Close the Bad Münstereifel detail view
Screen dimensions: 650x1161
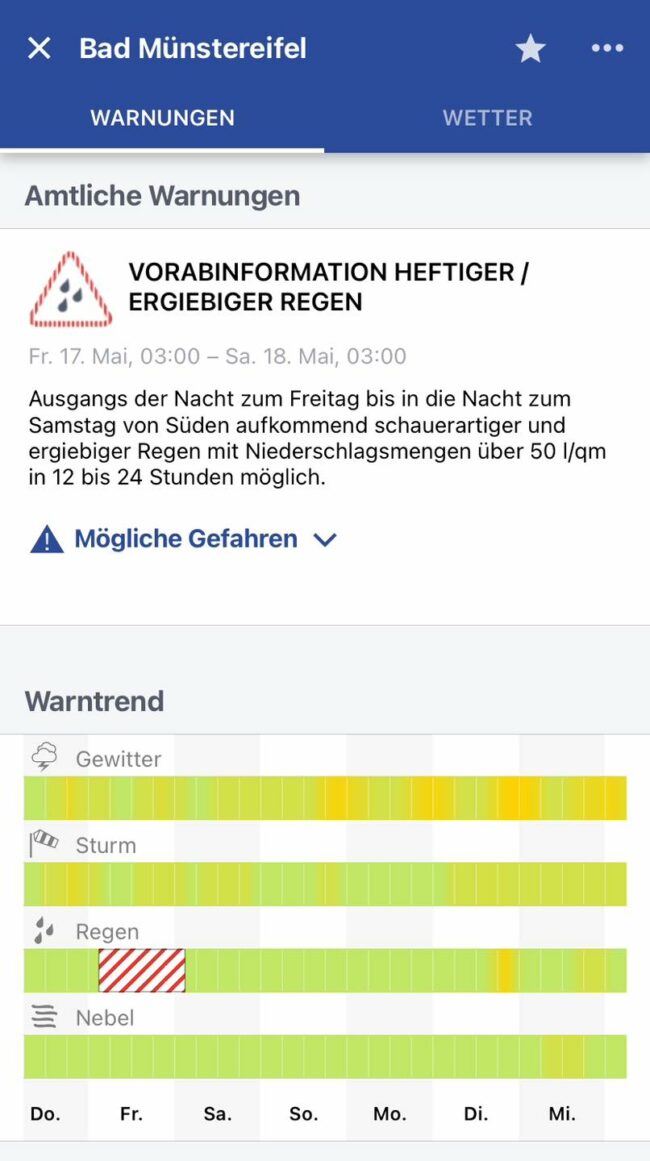pos(39,48)
